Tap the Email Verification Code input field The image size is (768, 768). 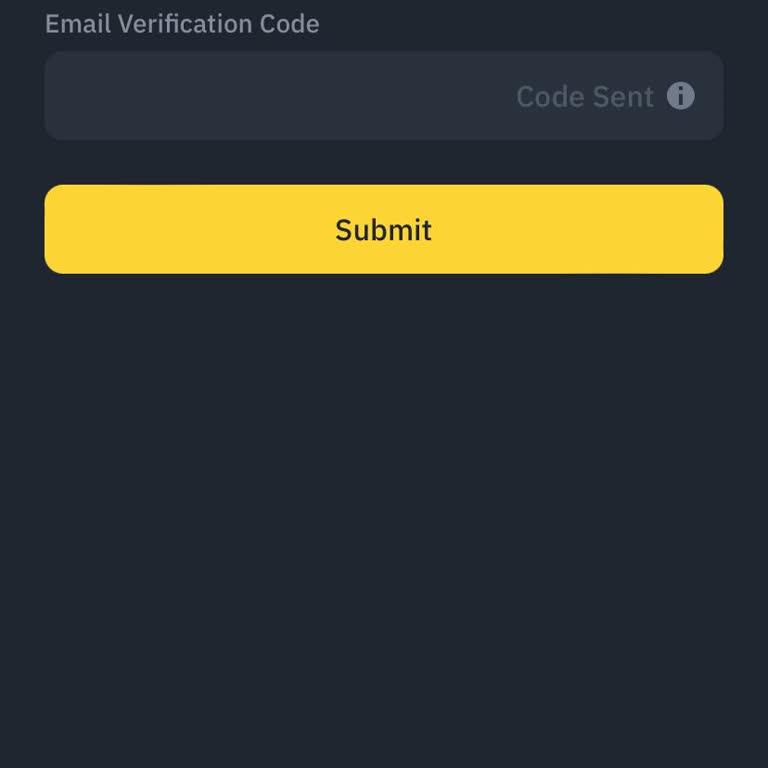pyautogui.click(x=270, y=96)
